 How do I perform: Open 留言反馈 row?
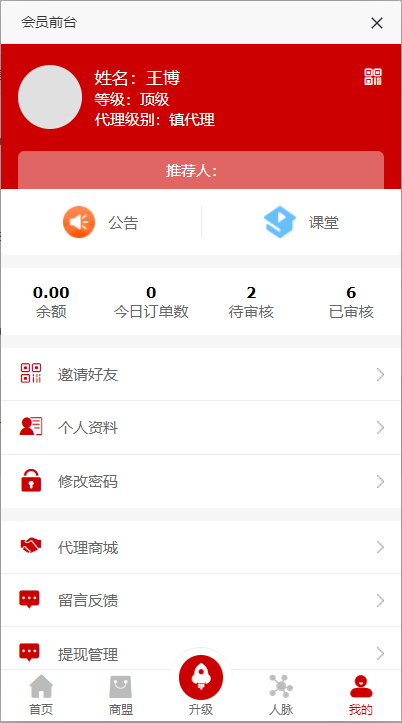click(201, 600)
